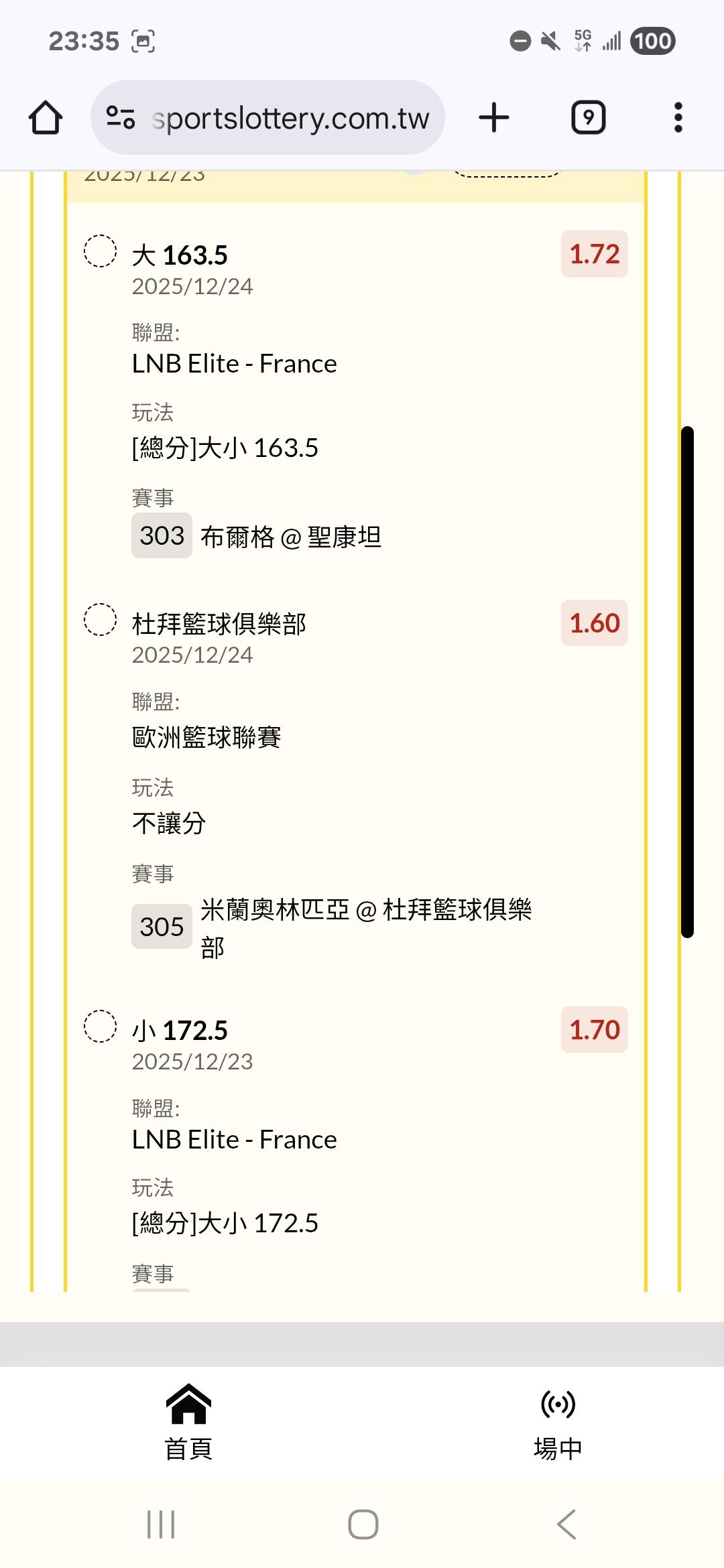This screenshot has width=724, height=1568.
Task: Tap the sportslottery.com.tw address bar
Action: (x=267, y=117)
